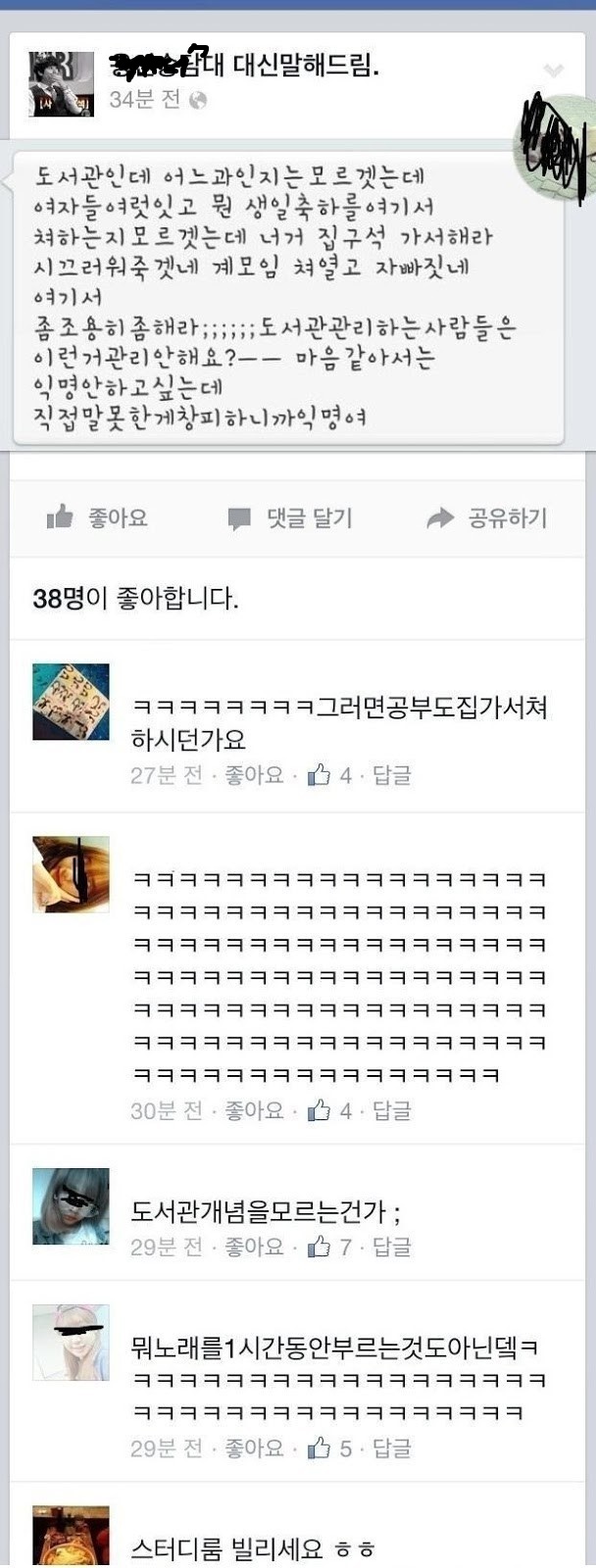Open avatar of the 그러면공부도집가서 commenter

[x=71, y=702]
